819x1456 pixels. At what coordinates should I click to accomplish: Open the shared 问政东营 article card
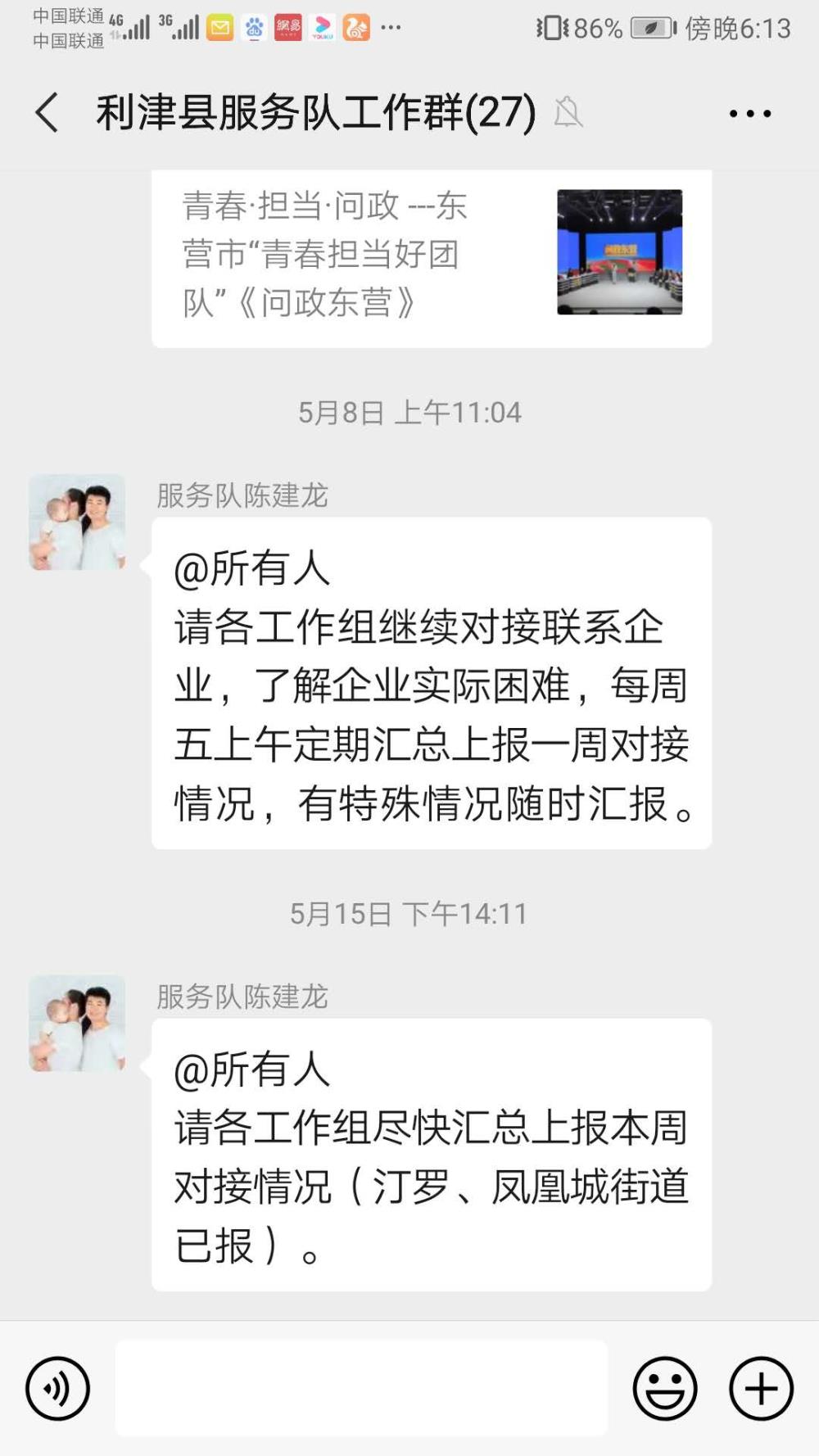(432, 257)
